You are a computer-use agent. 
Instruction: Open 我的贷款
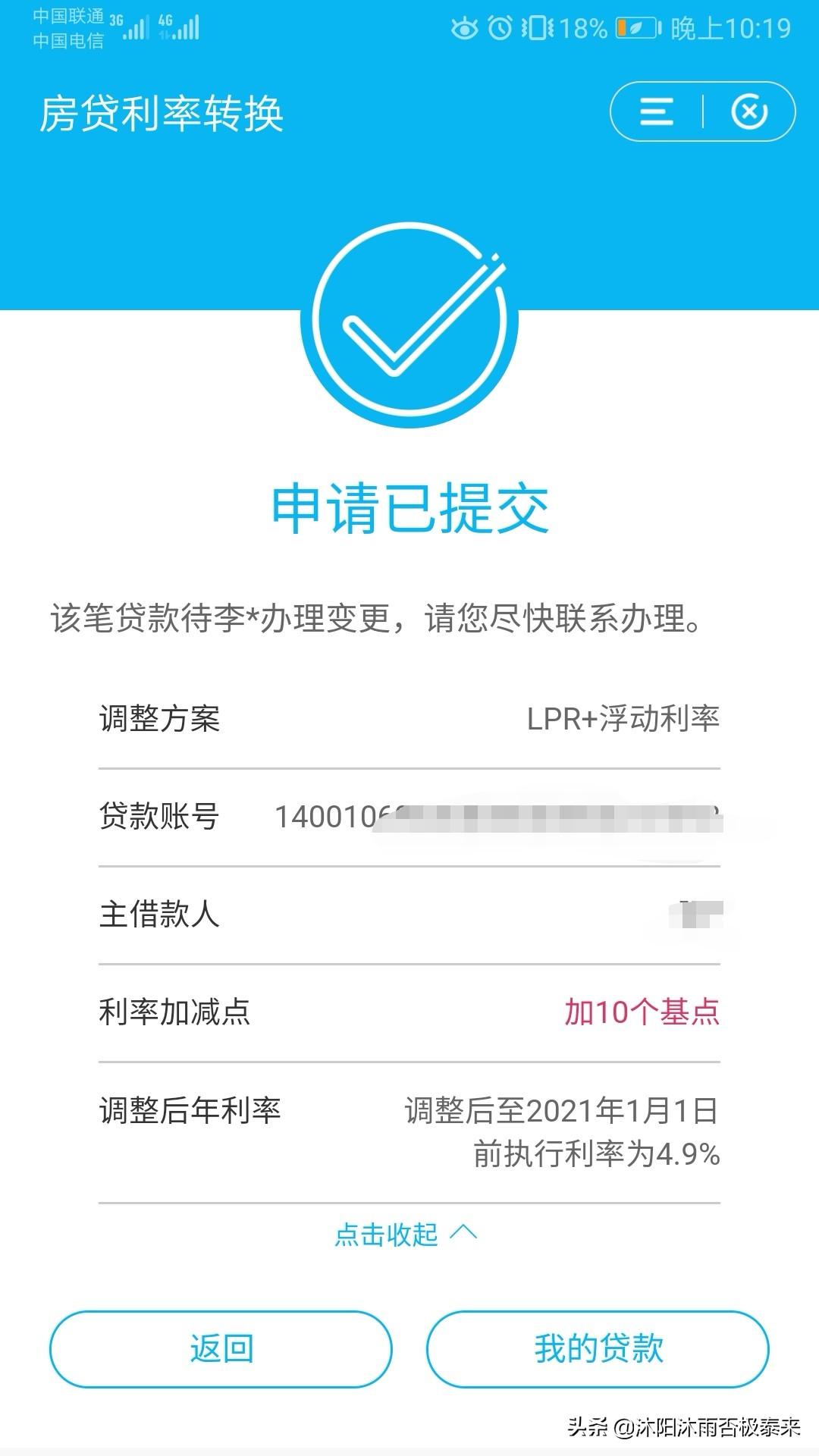[598, 1349]
